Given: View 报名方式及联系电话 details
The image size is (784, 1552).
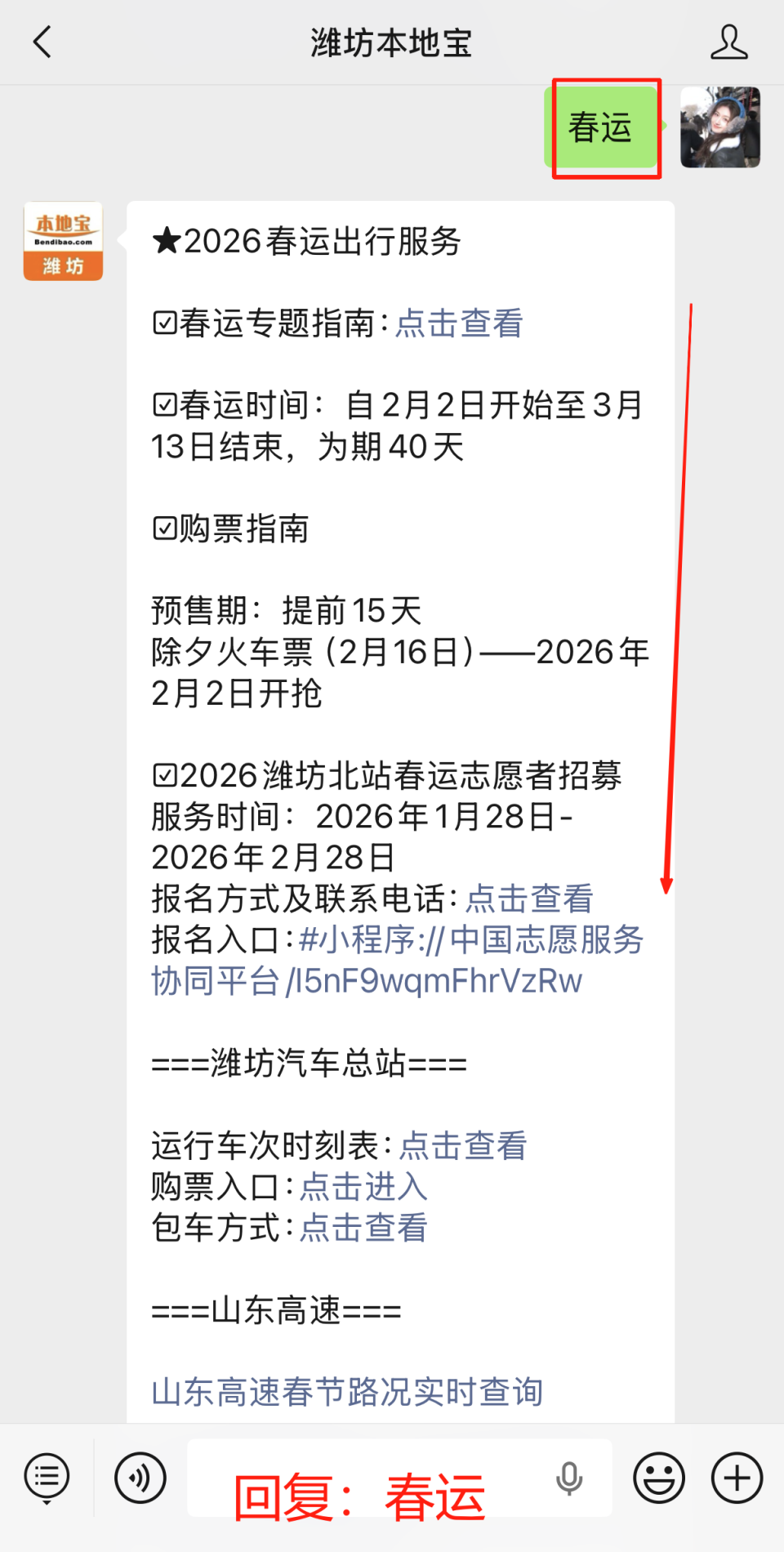Looking at the screenshot, I should pos(528,899).
